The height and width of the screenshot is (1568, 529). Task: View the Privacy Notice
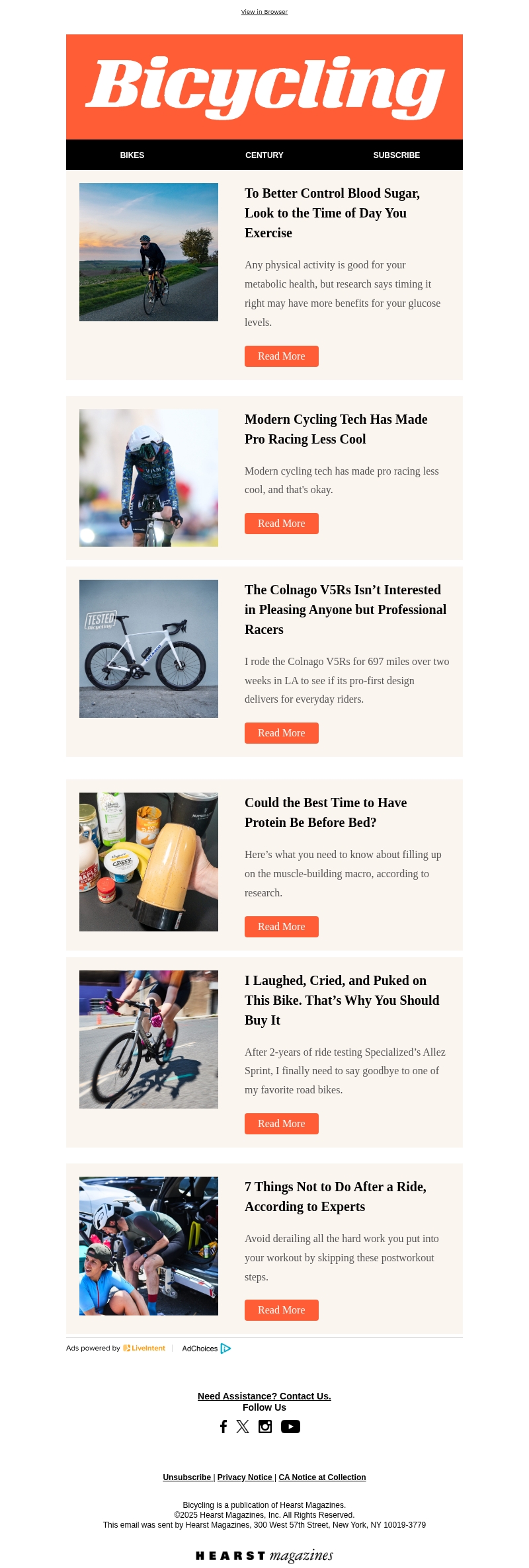click(x=245, y=1477)
